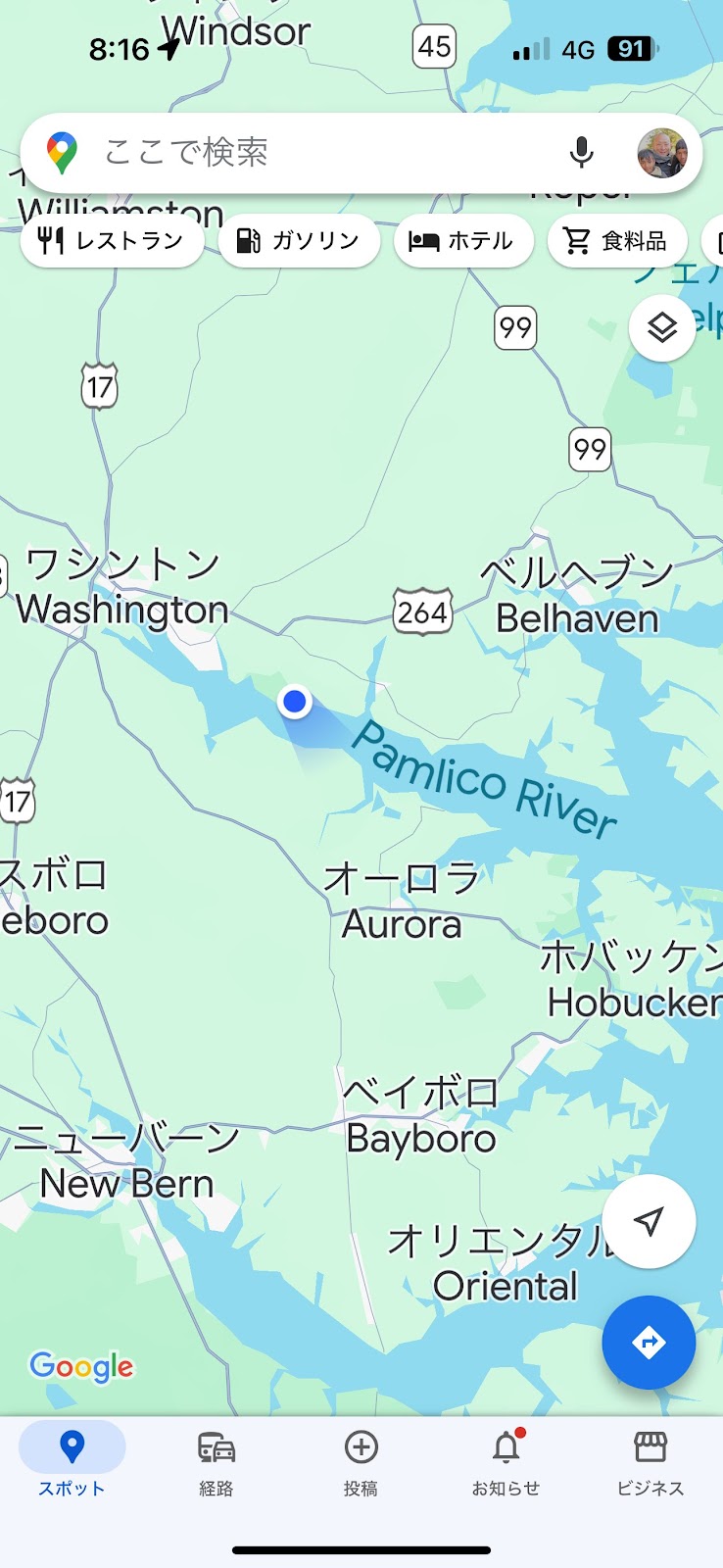
Task: Select the レストラン chip
Action: tap(112, 241)
